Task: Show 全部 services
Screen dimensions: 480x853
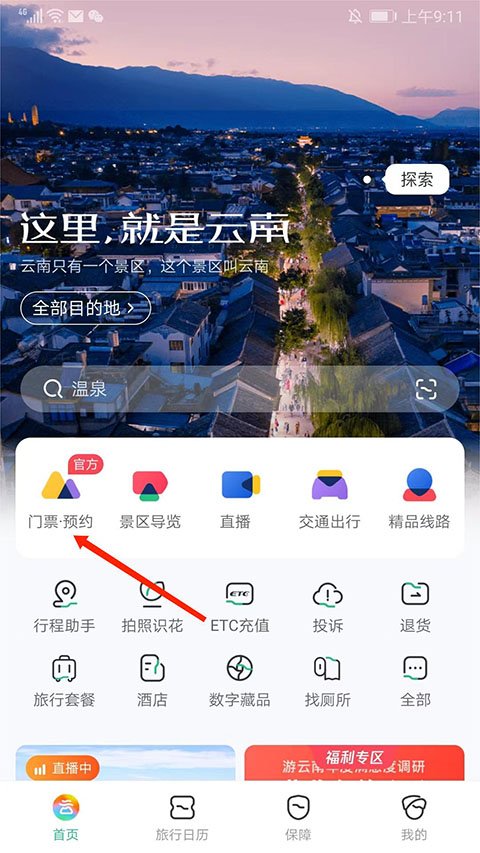Action: tap(415, 681)
